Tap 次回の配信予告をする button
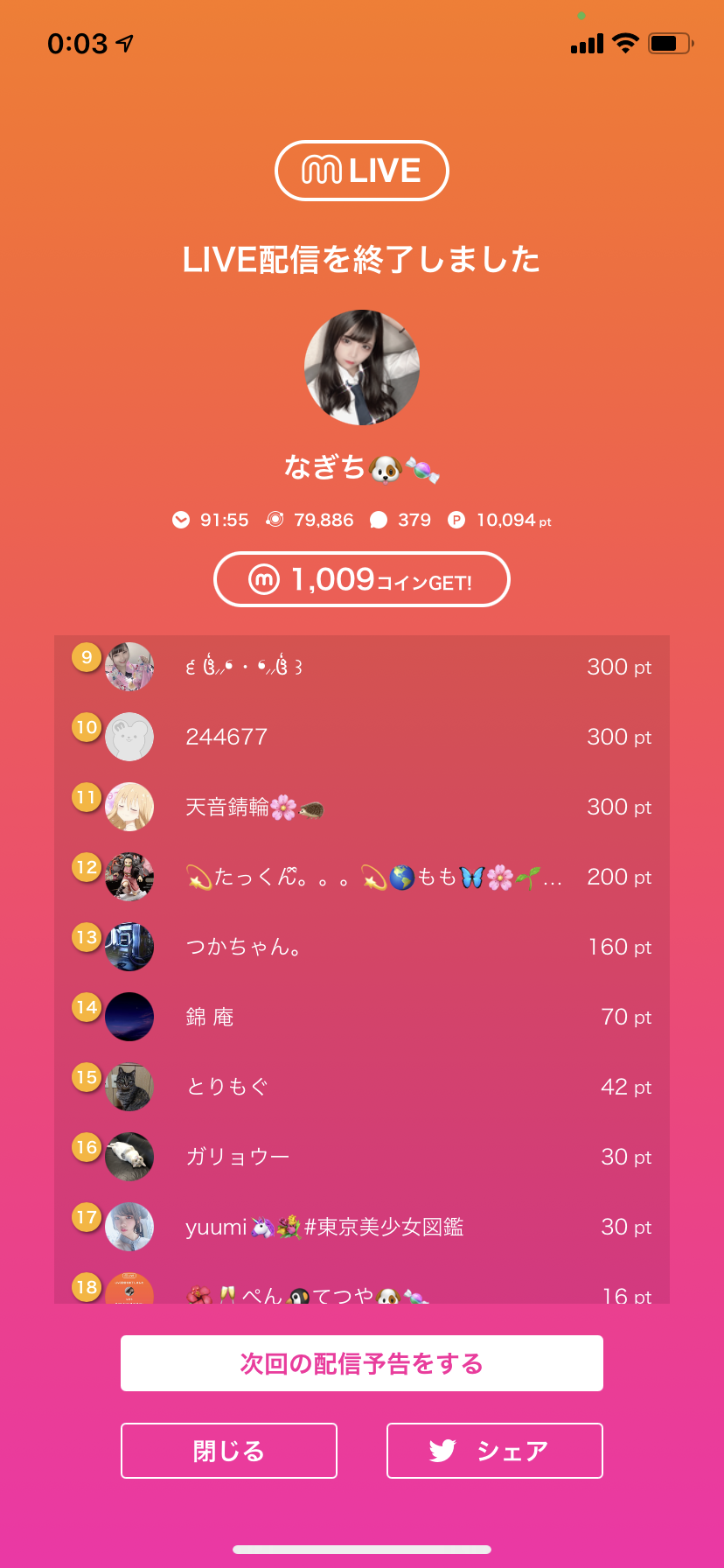724x1568 pixels. (361, 1363)
